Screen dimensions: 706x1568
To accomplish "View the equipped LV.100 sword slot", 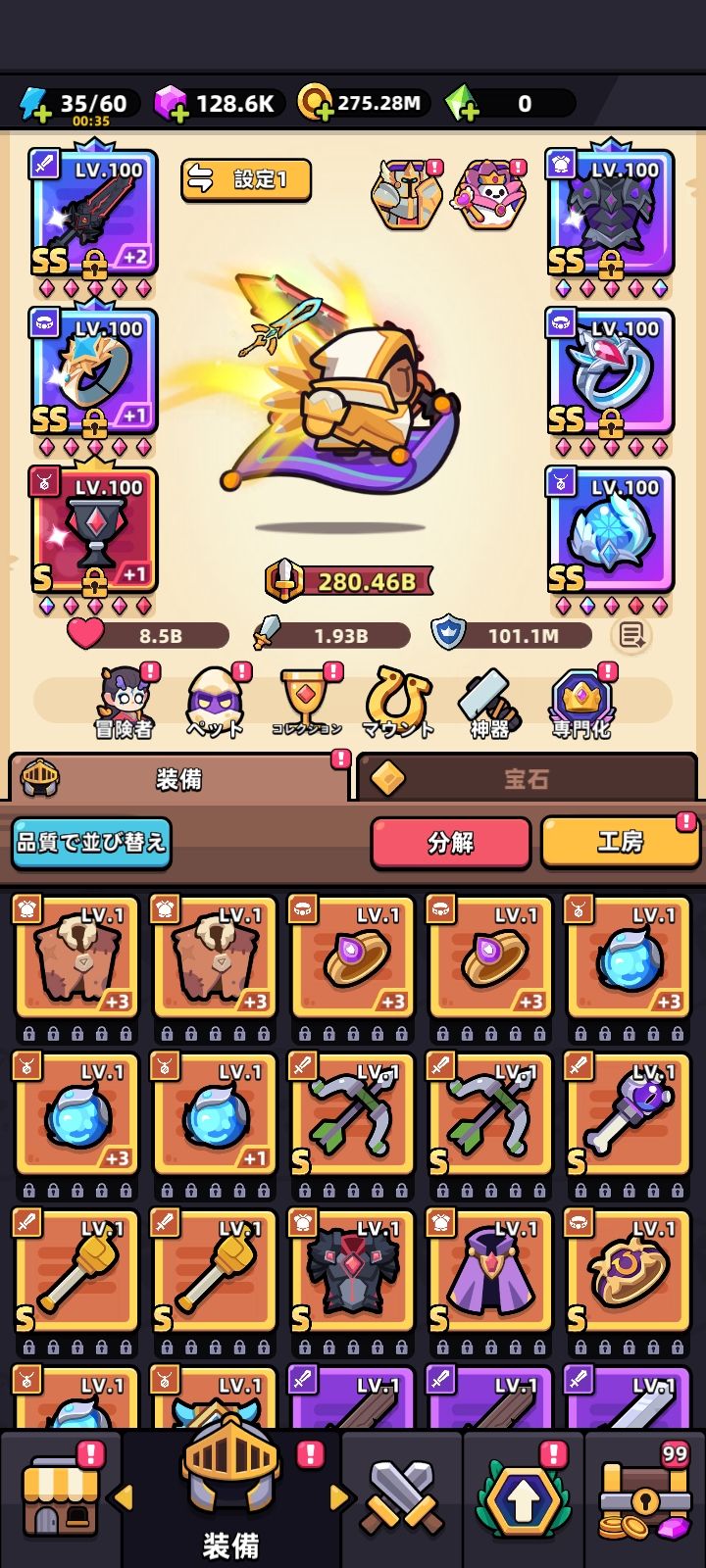I will (x=94, y=213).
